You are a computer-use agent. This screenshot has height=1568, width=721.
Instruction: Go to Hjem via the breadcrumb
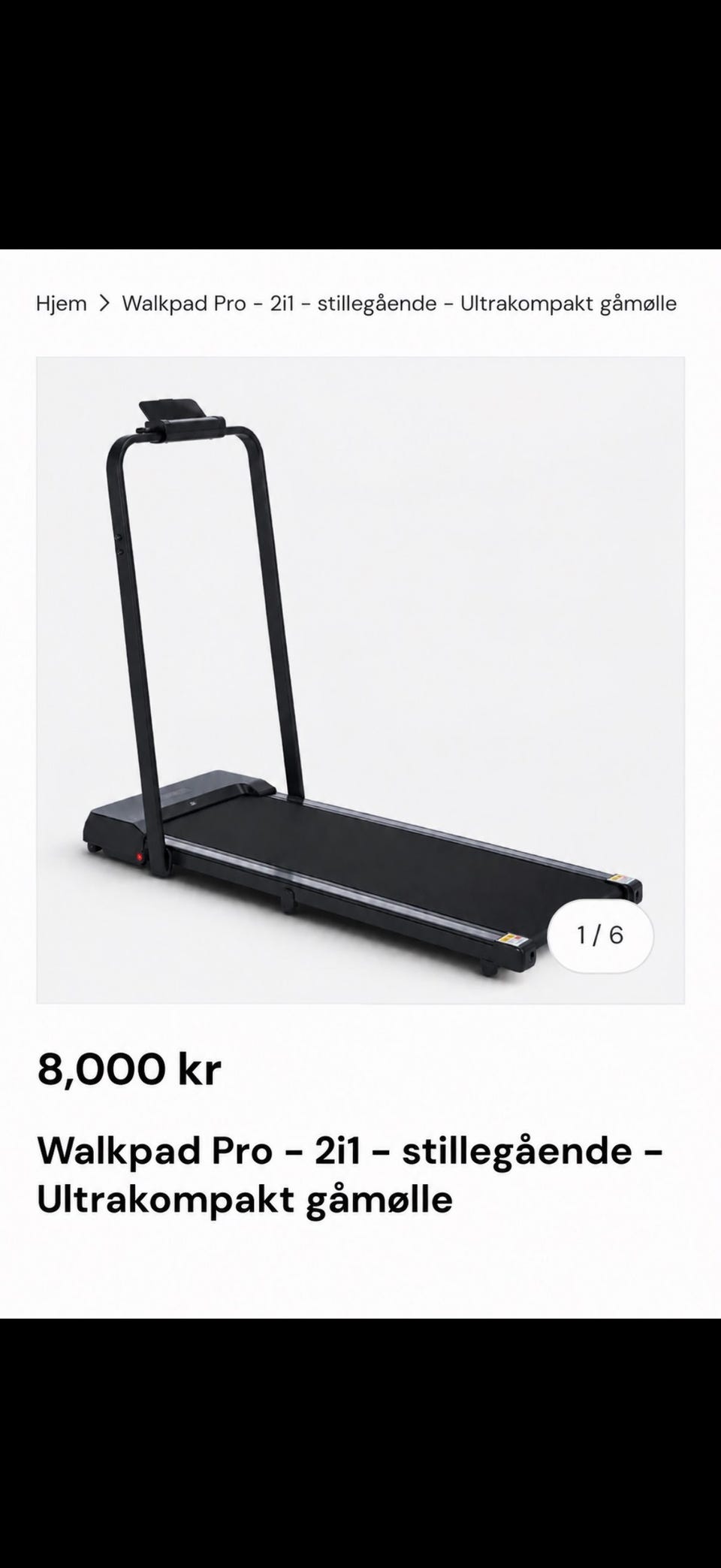tap(62, 304)
